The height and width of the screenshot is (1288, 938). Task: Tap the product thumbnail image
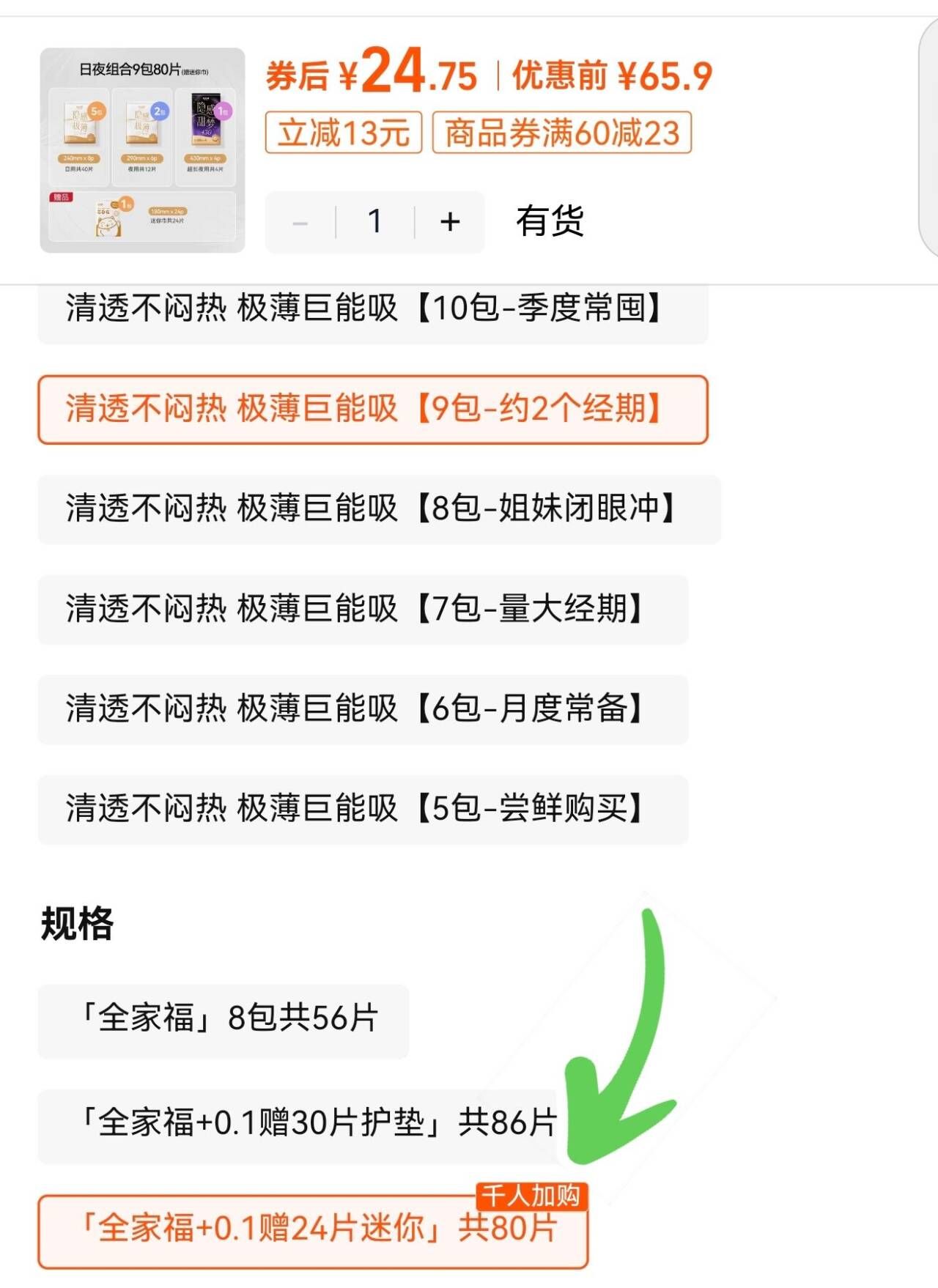point(143,147)
